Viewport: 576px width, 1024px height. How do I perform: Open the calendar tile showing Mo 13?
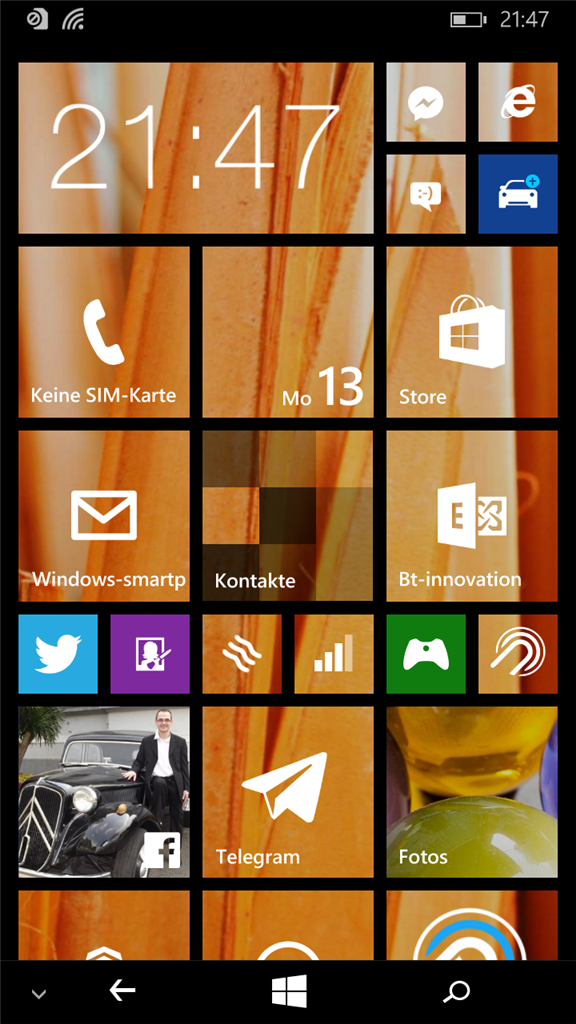288,332
